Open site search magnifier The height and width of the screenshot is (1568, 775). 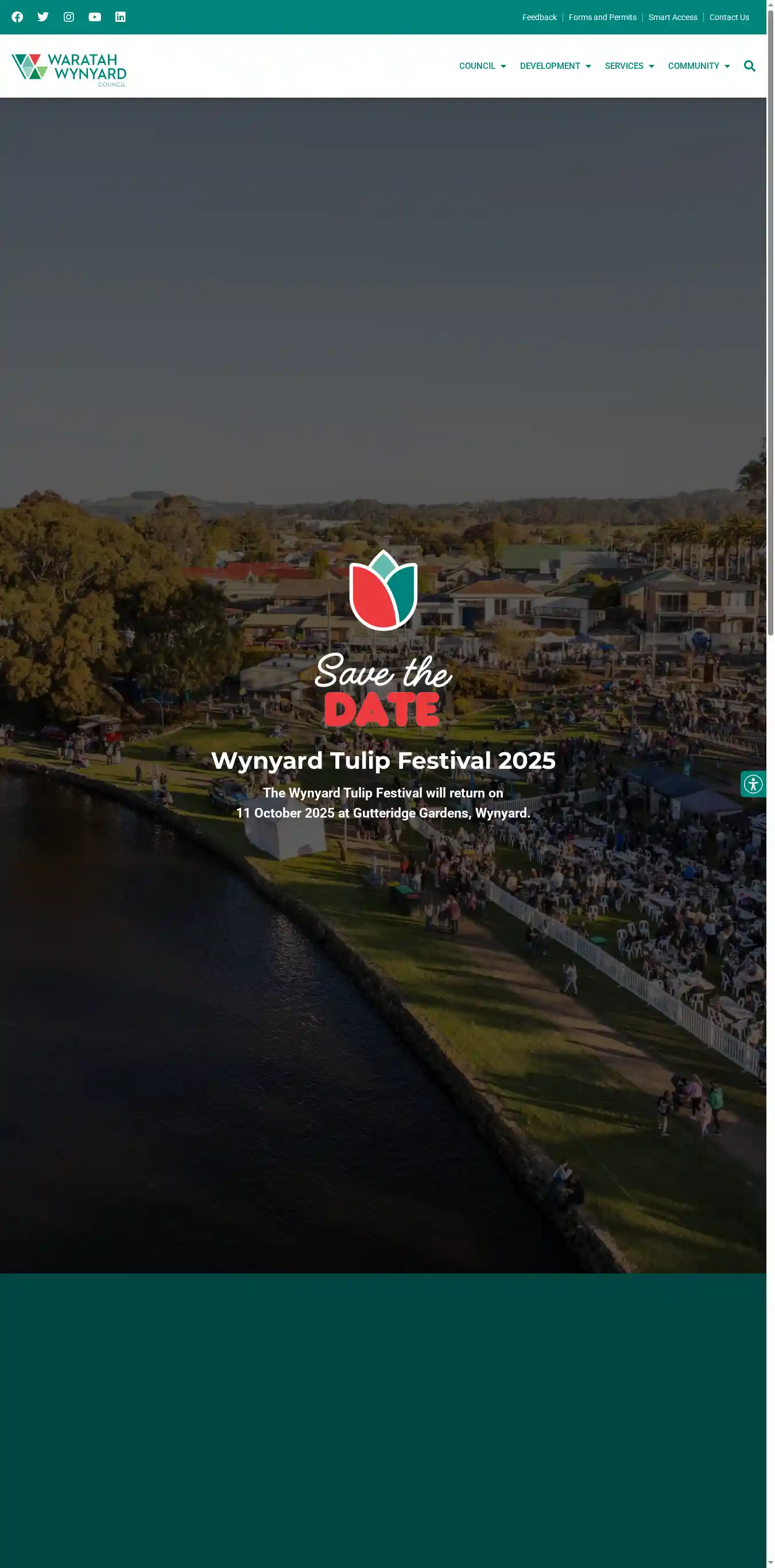(749, 65)
